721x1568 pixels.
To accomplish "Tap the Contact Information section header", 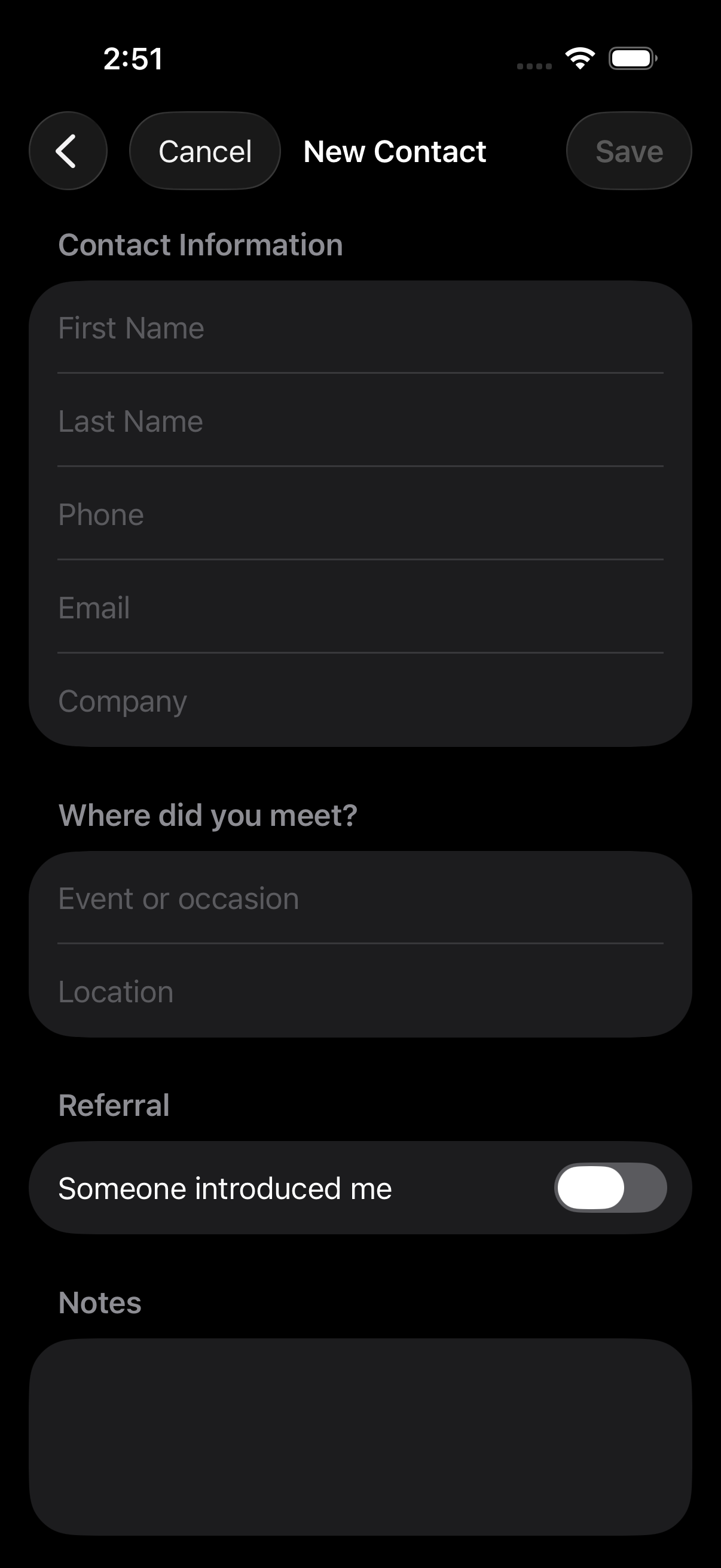I will [200, 244].
